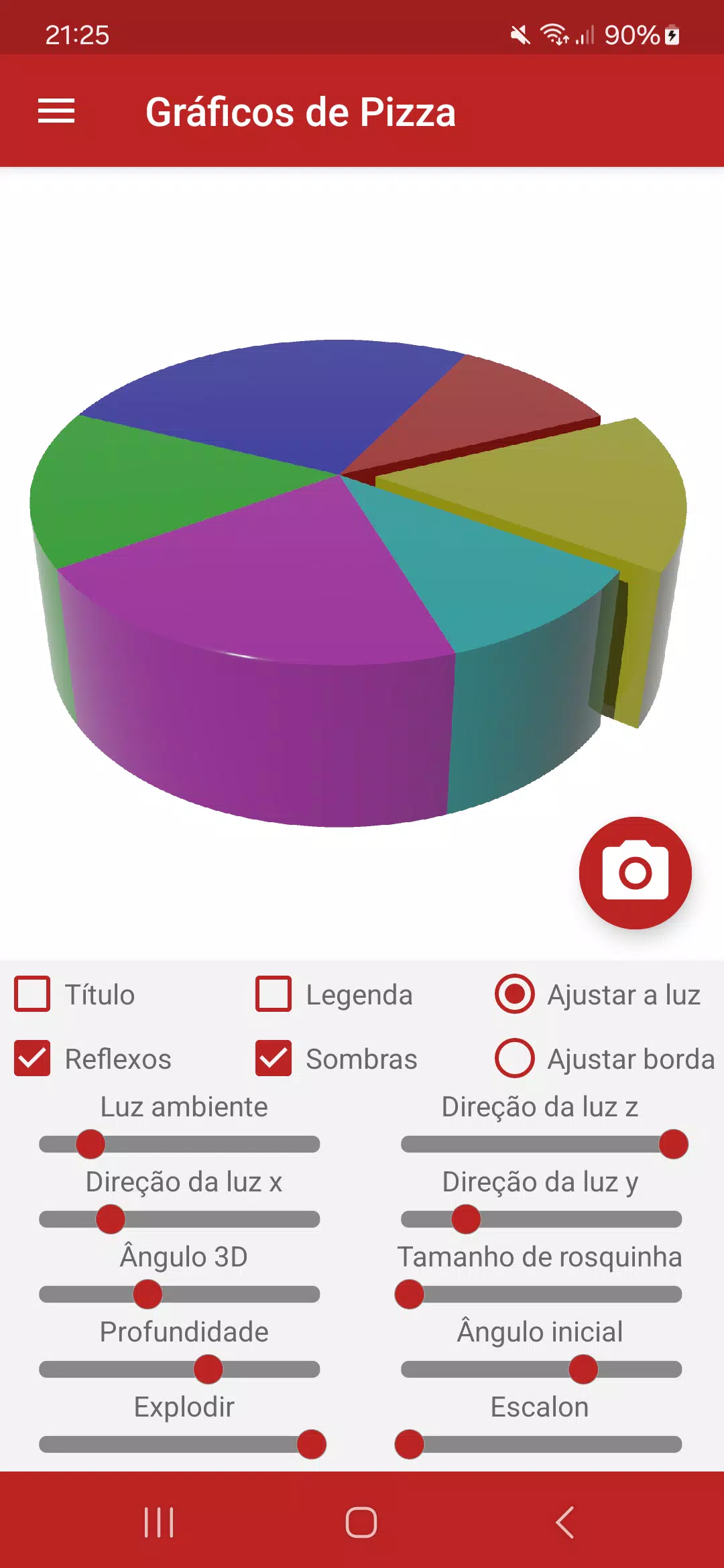Image resolution: width=724 pixels, height=1568 pixels.
Task: Open the hamburger drawer menu
Action: pos(56,111)
